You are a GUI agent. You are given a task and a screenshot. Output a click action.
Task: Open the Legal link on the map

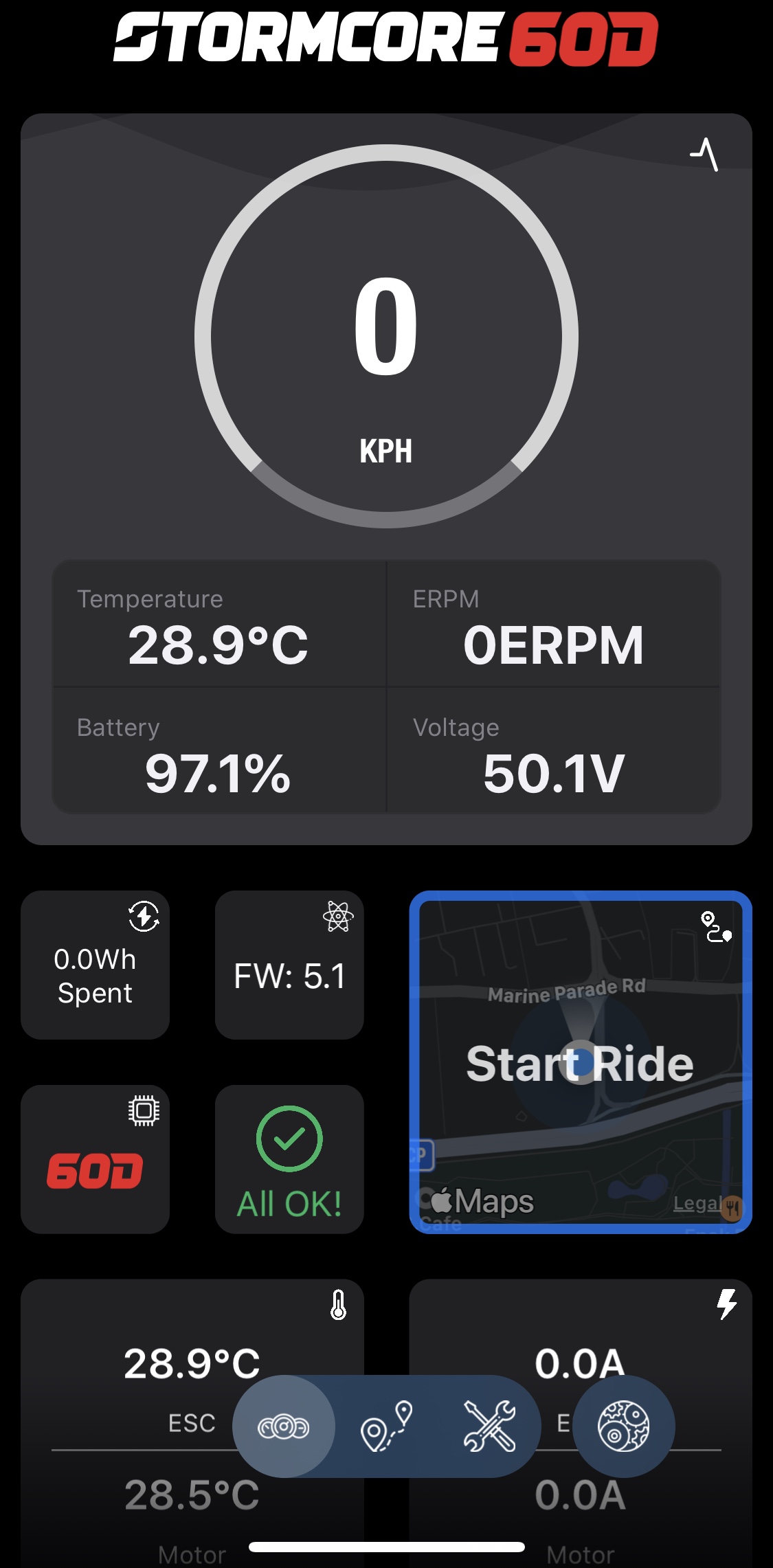tap(696, 1203)
